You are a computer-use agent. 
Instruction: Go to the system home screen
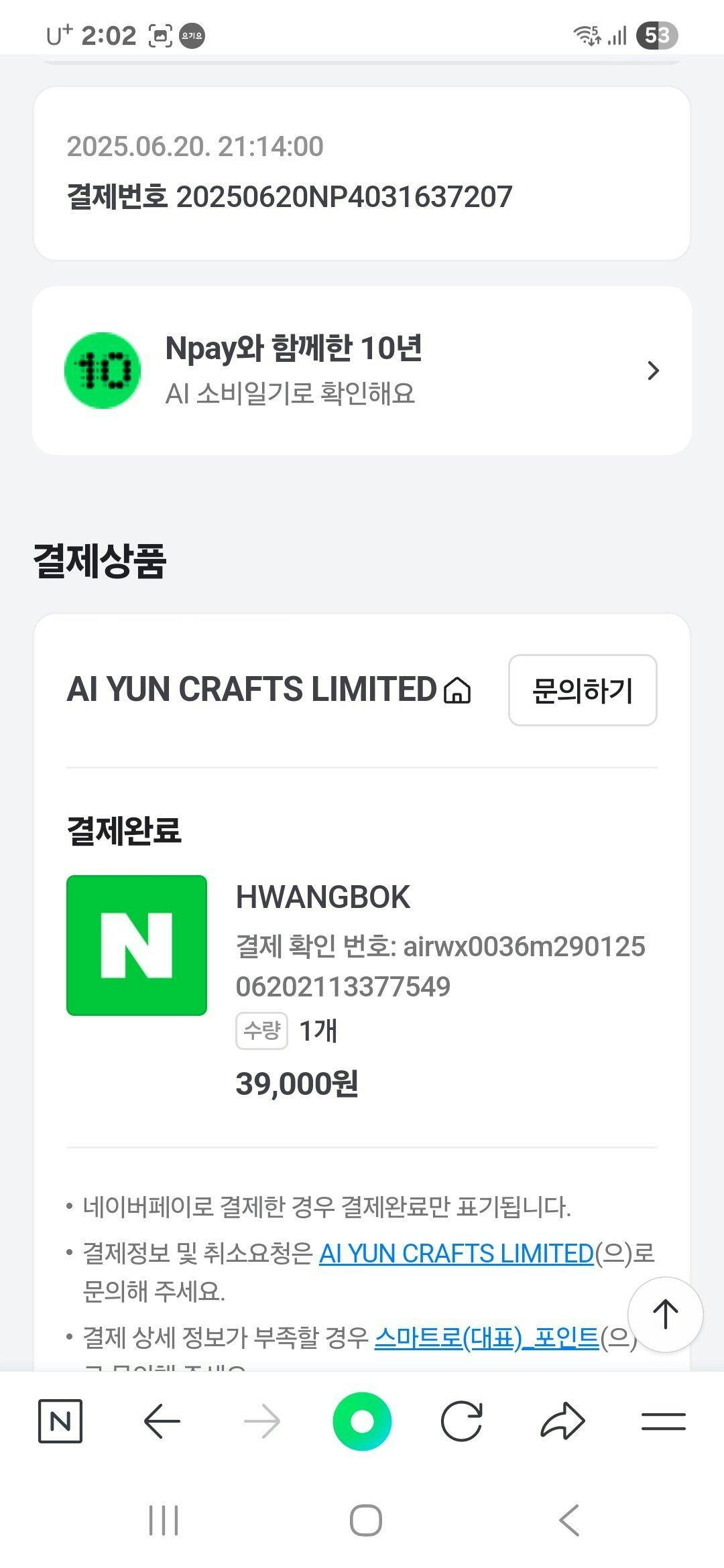click(x=366, y=1520)
